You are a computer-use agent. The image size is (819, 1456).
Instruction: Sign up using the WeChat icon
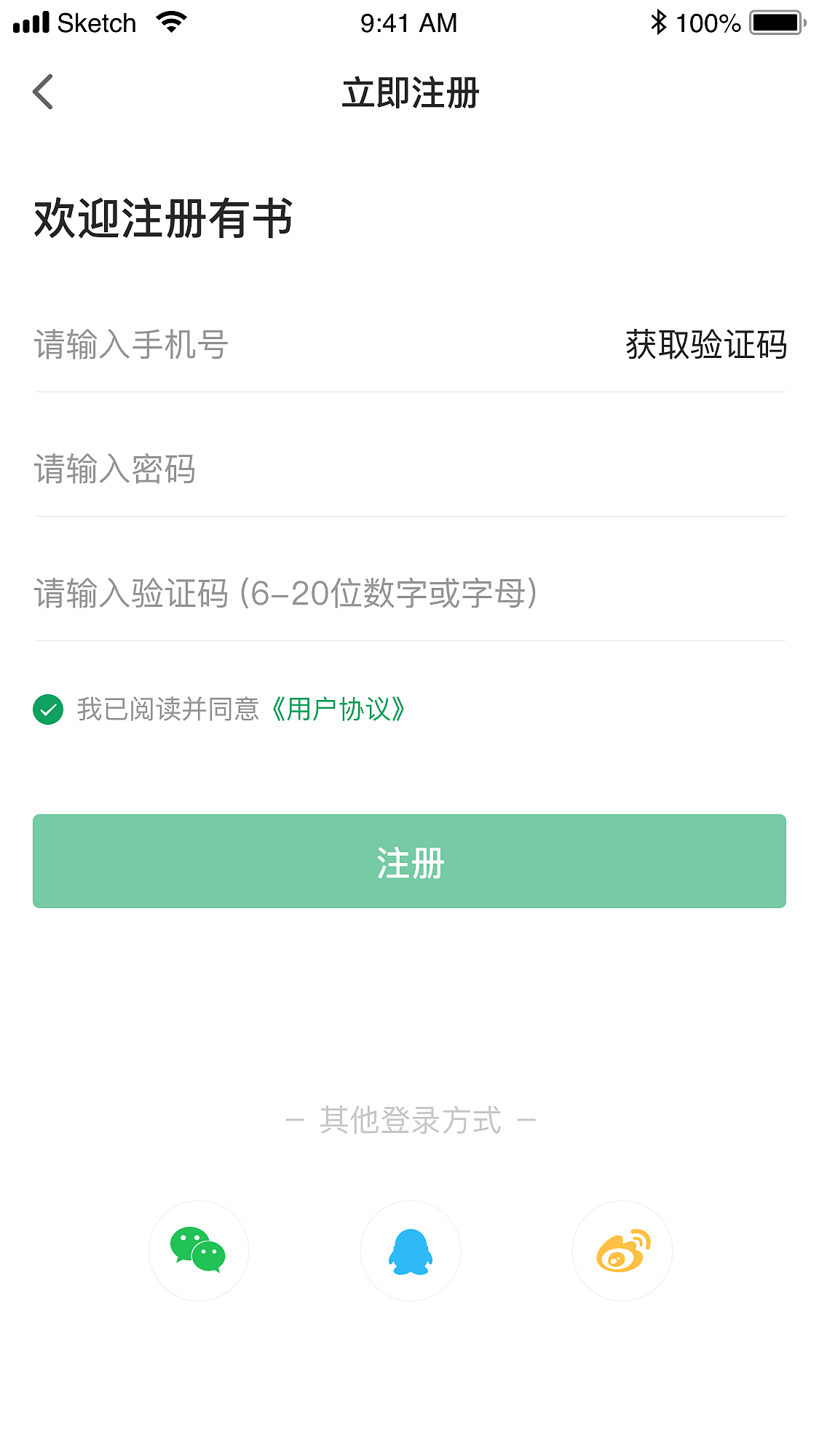[x=198, y=1250]
